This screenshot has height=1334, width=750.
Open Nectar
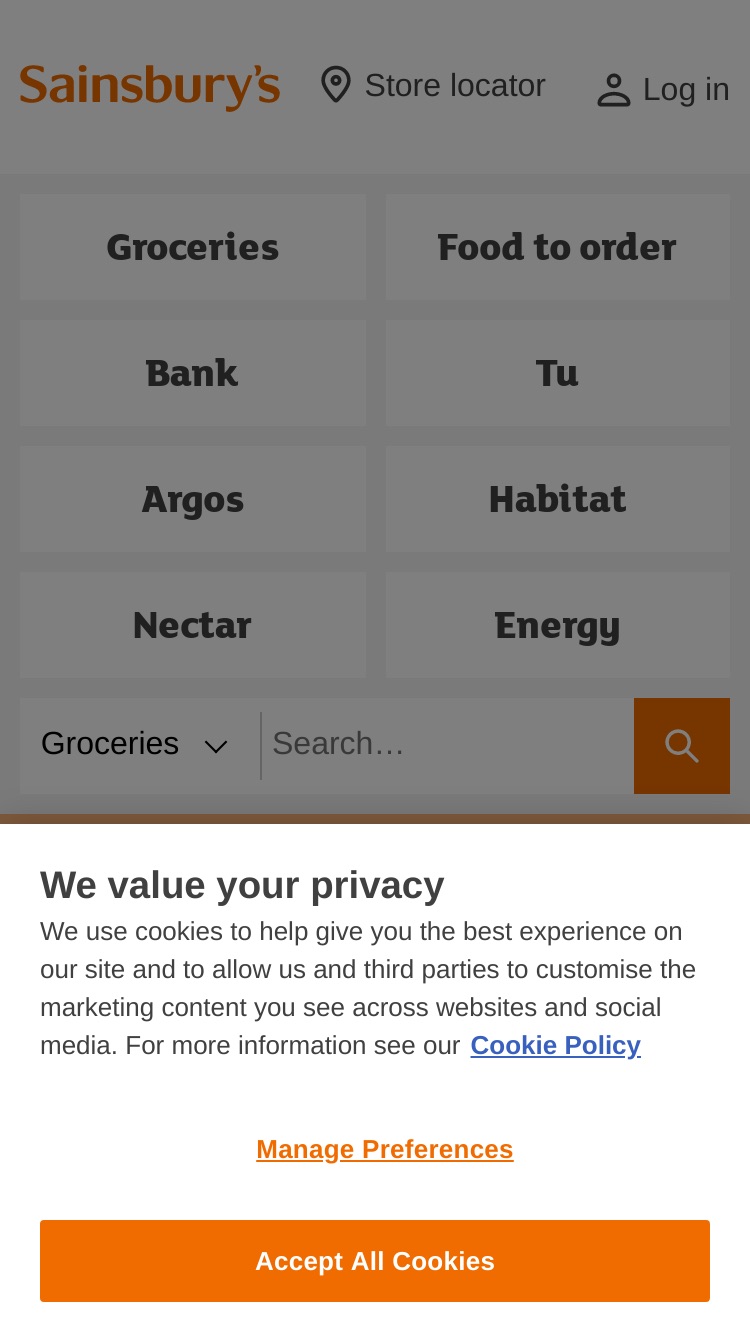(x=193, y=625)
